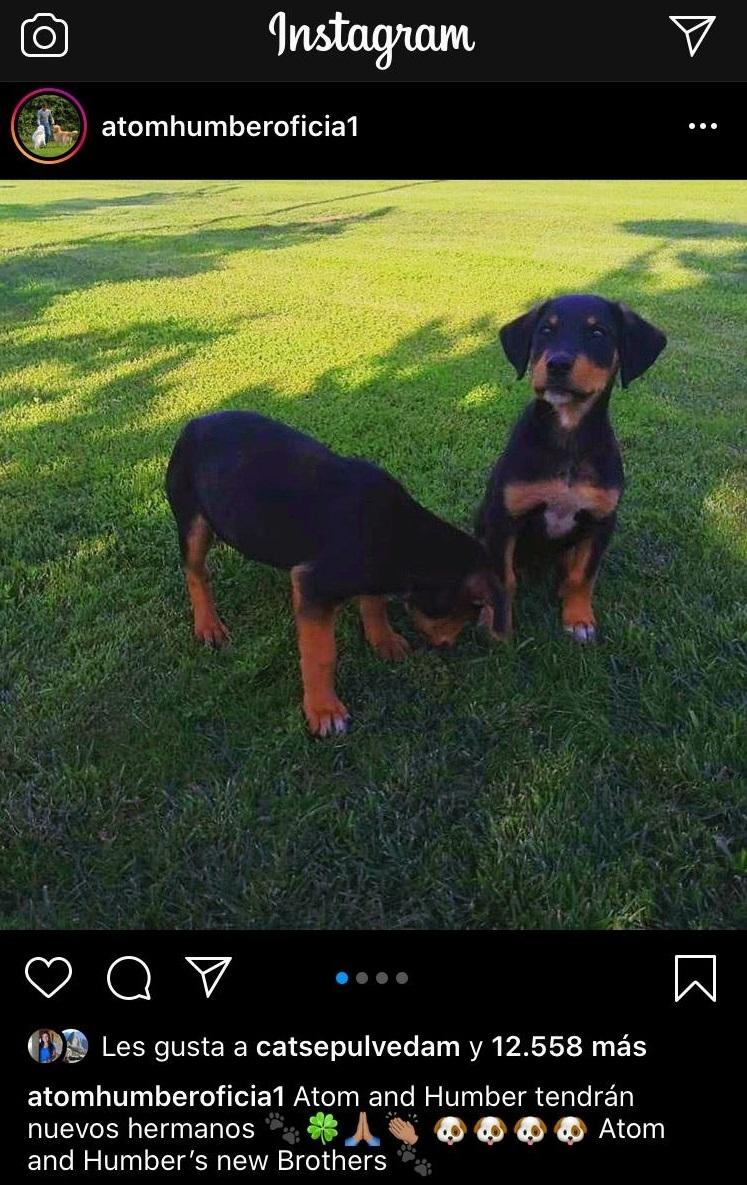Save the post with bookmark icon
The height and width of the screenshot is (1185, 747).
695,977
